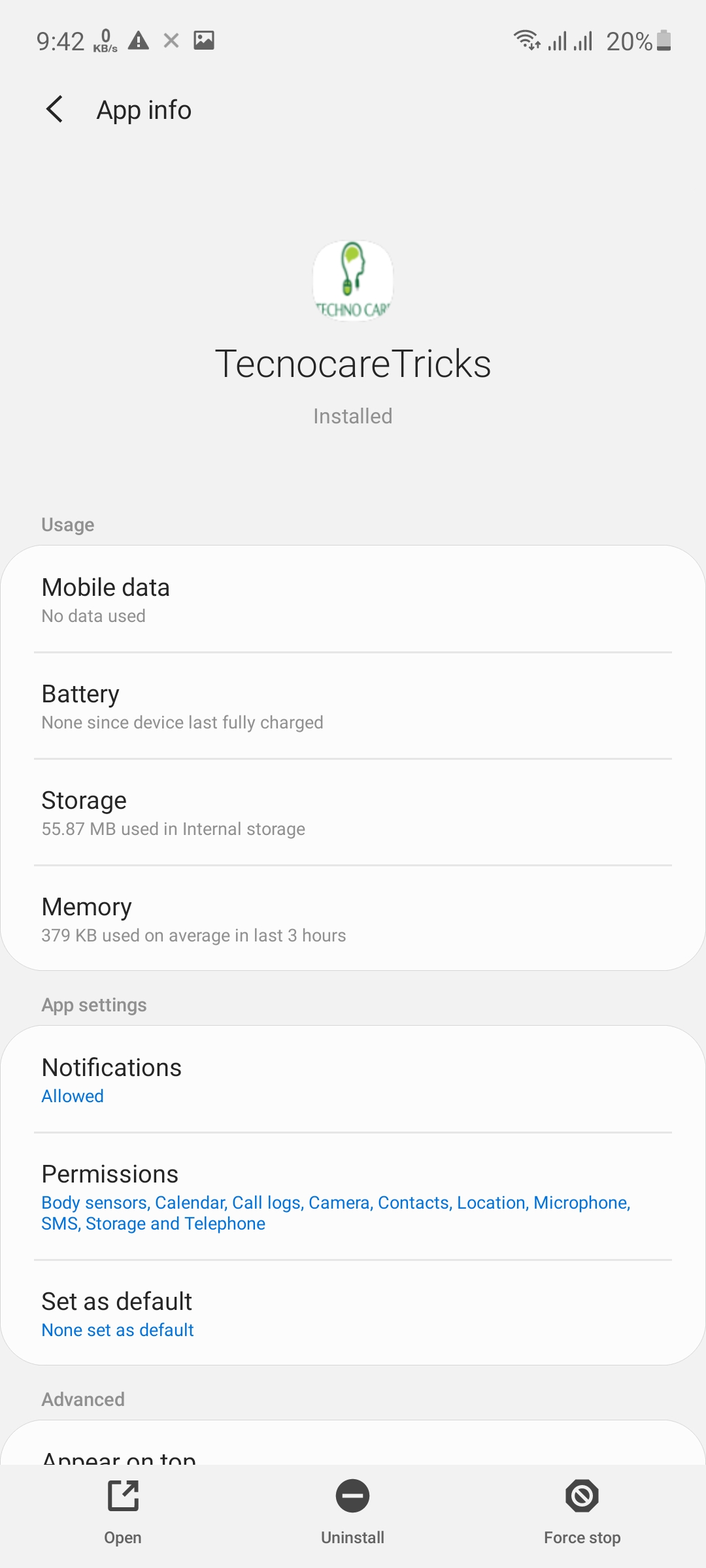Screen dimensions: 706x1568
Task: Open Storage settings for TecnocareTricks
Action: [353, 813]
